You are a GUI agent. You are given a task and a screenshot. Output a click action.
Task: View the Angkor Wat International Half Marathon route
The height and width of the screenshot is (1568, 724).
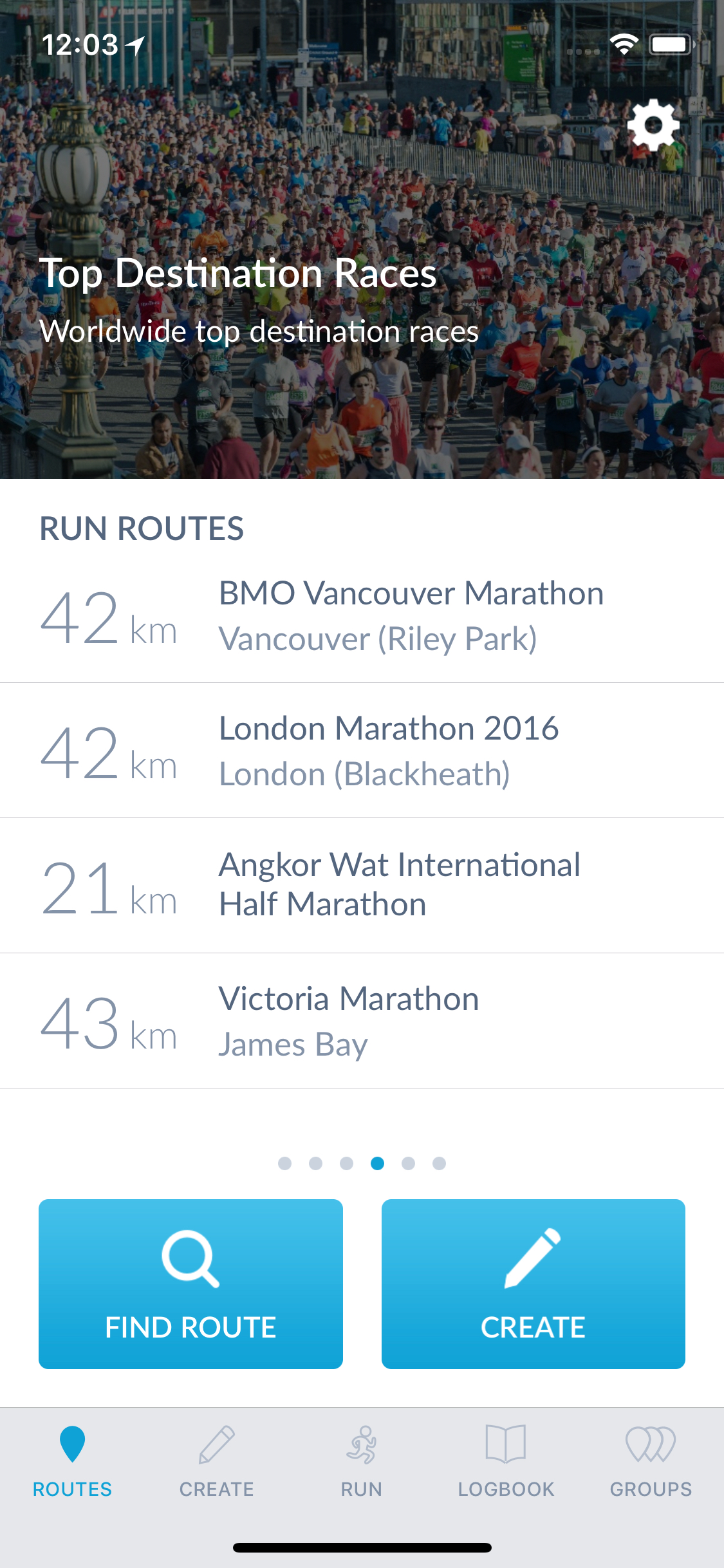click(362, 886)
